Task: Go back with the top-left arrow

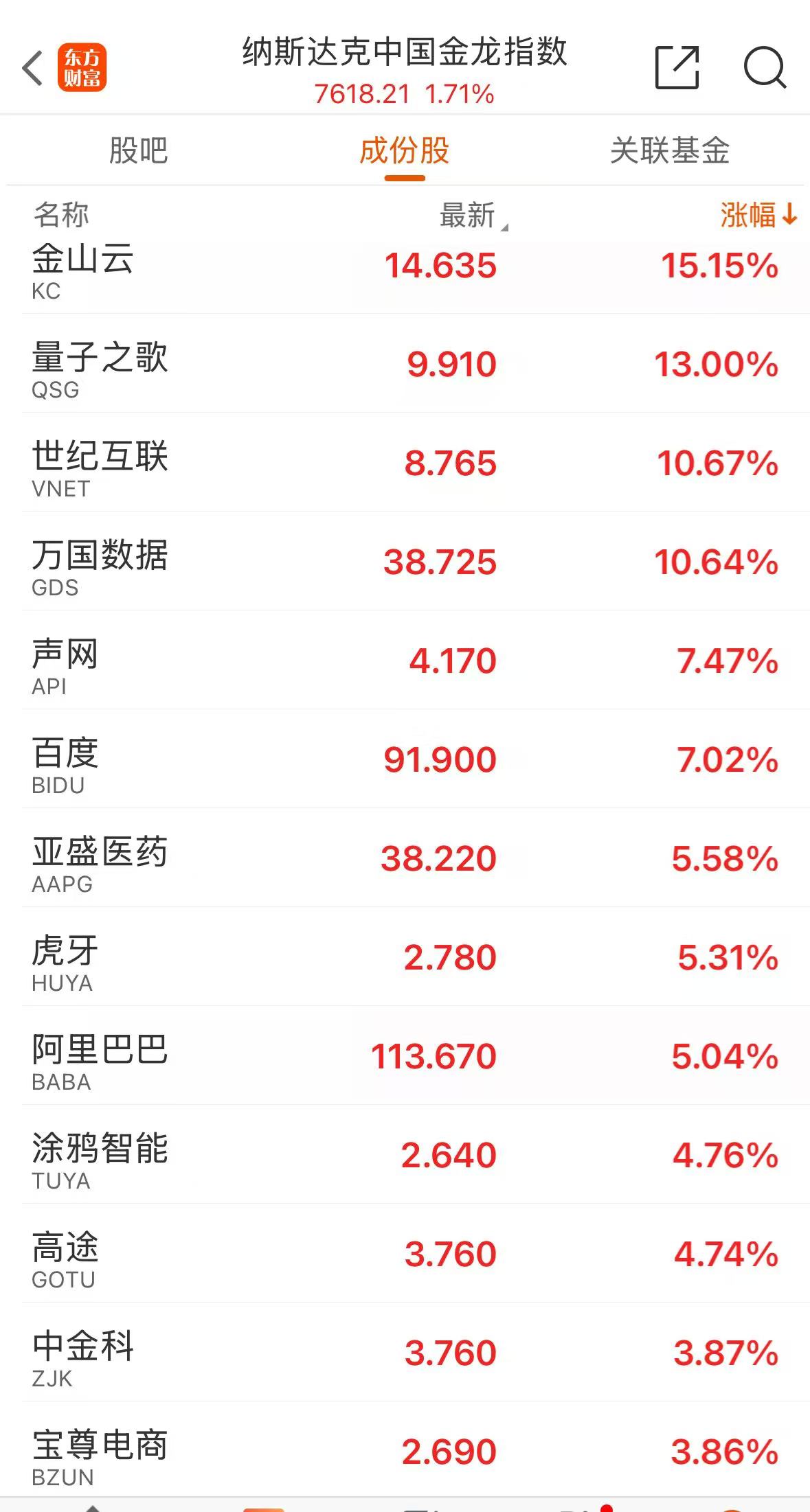Action: pyautogui.click(x=32, y=68)
